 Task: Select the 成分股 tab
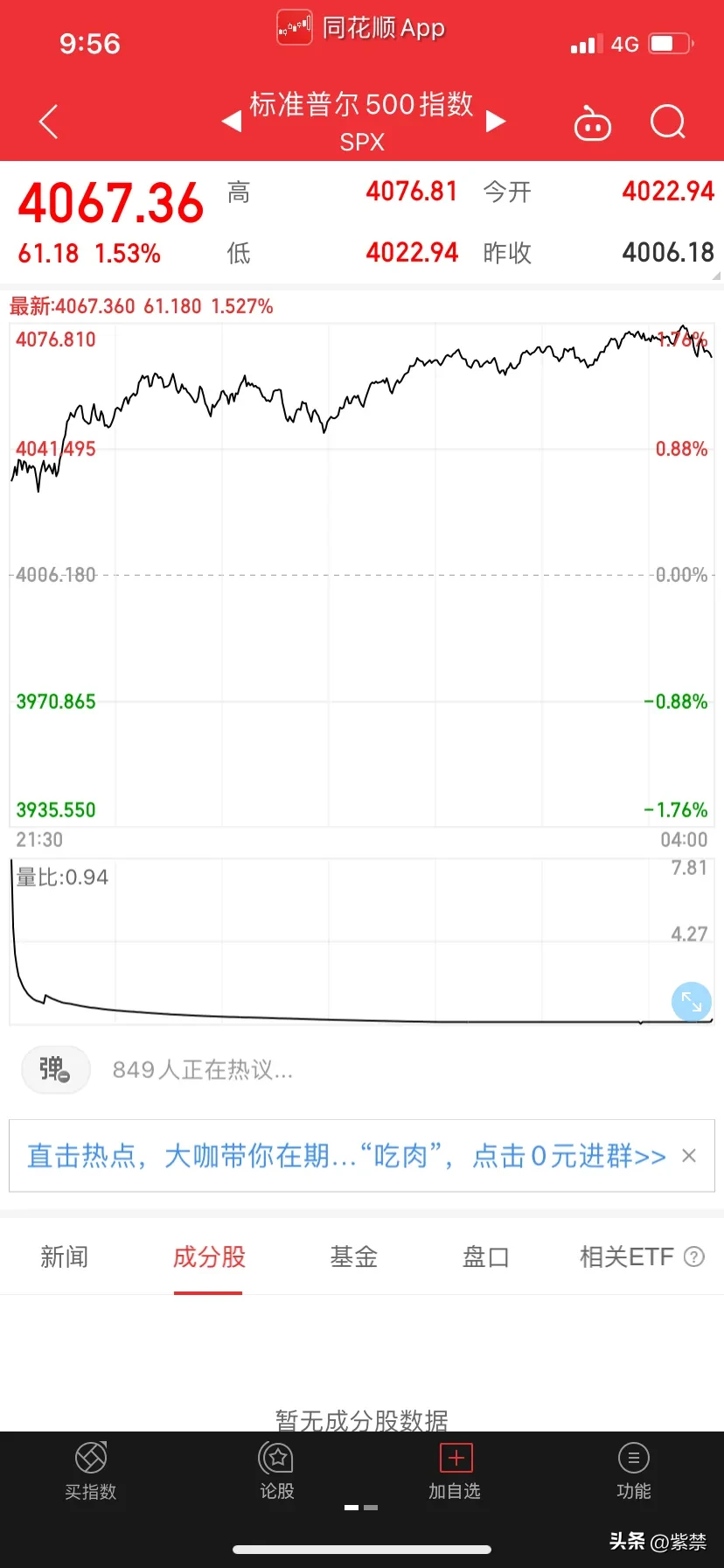(x=209, y=1256)
